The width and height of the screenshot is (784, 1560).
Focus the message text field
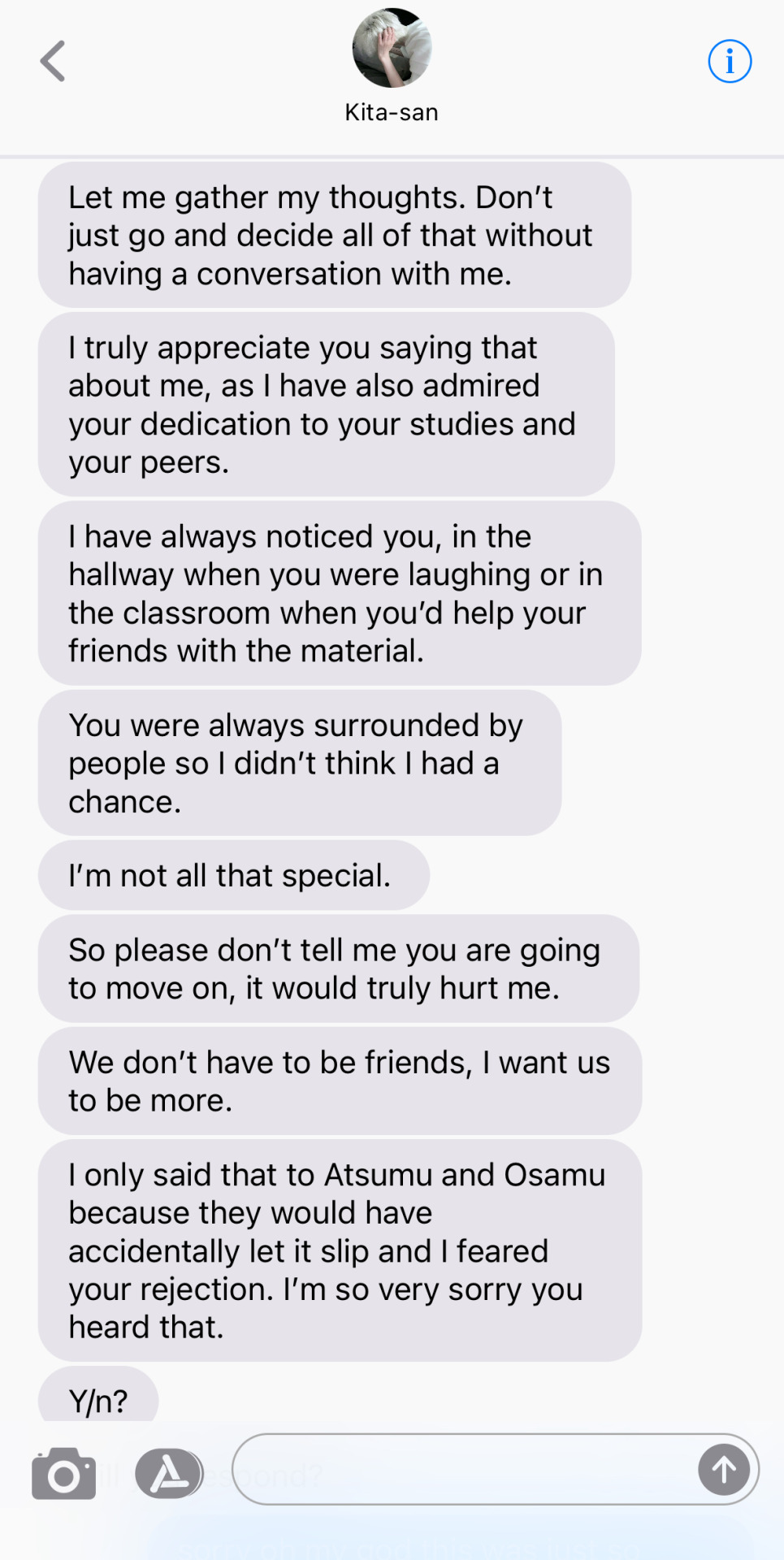coord(463,1469)
